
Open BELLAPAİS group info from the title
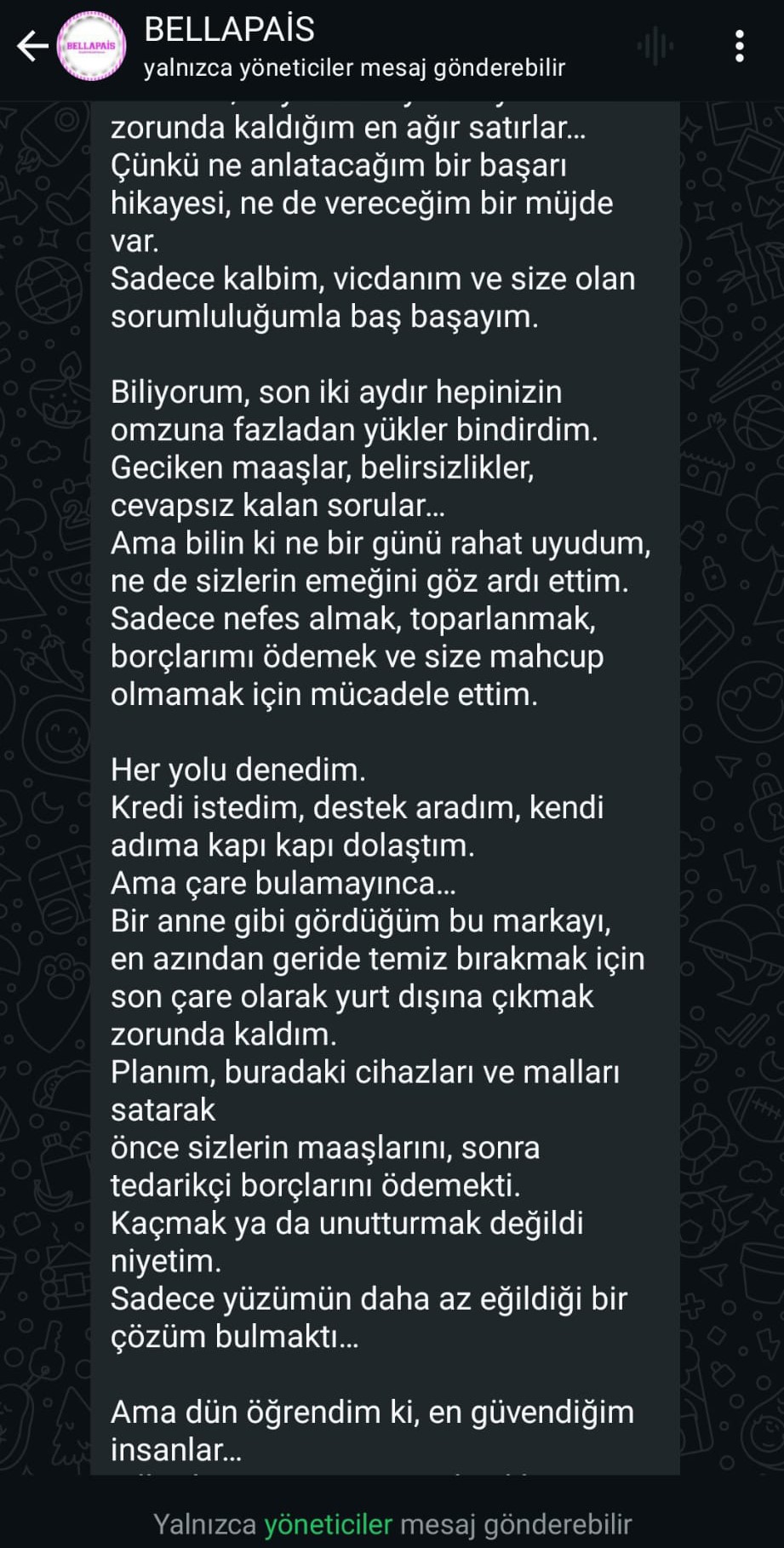(230, 31)
